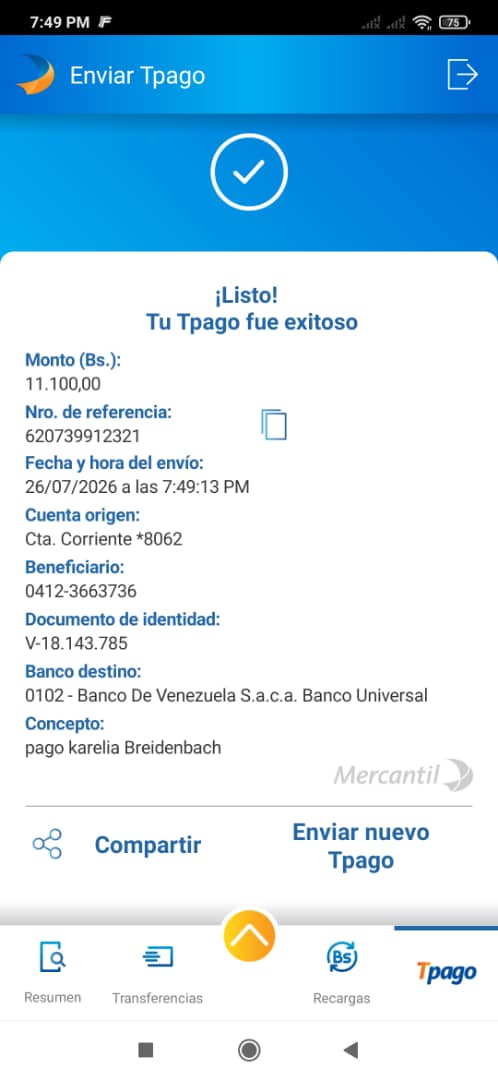Open the Resumen tab
The image size is (498, 1080).
pyautogui.click(x=52, y=972)
